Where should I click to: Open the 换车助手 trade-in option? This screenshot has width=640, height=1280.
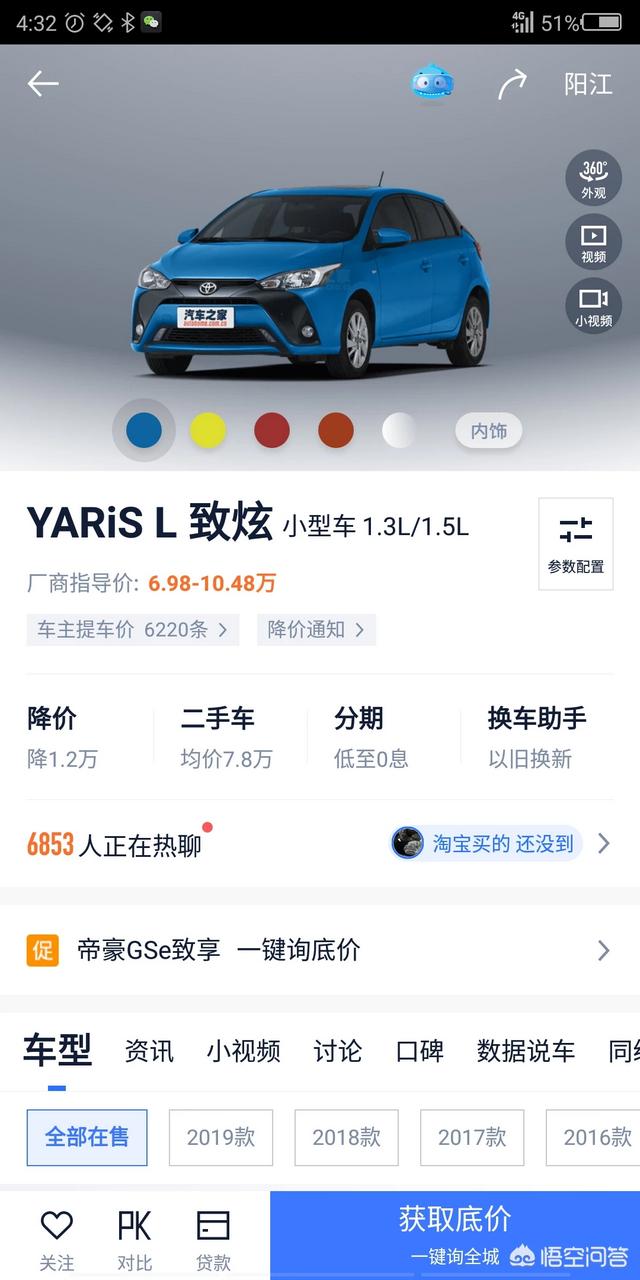537,738
